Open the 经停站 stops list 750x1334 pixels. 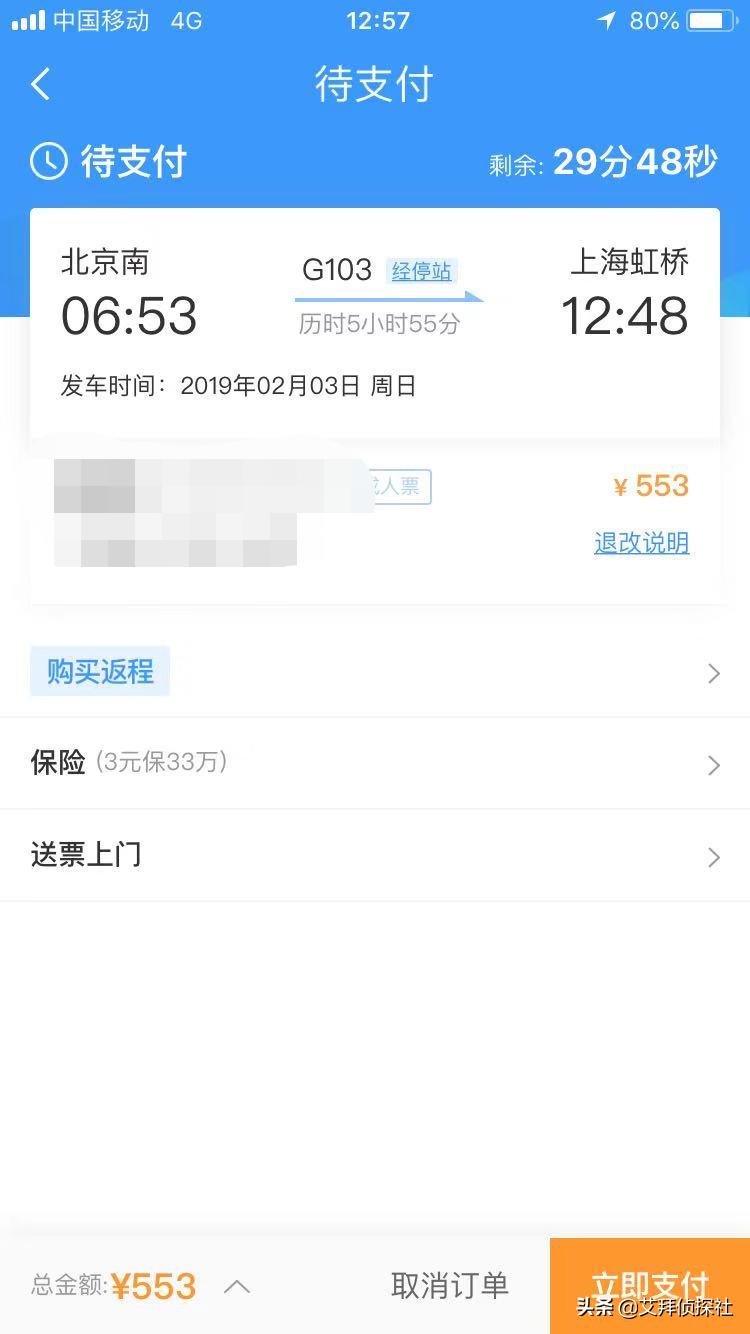point(421,270)
